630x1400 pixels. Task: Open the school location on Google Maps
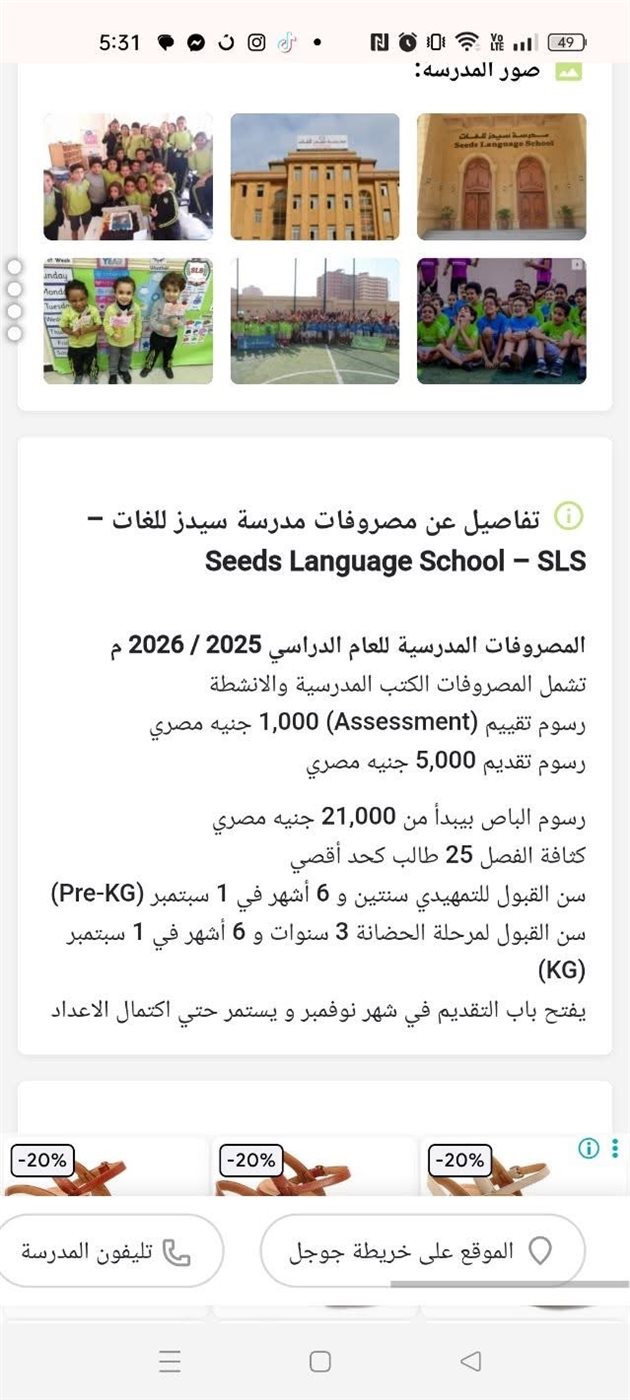422,1250
